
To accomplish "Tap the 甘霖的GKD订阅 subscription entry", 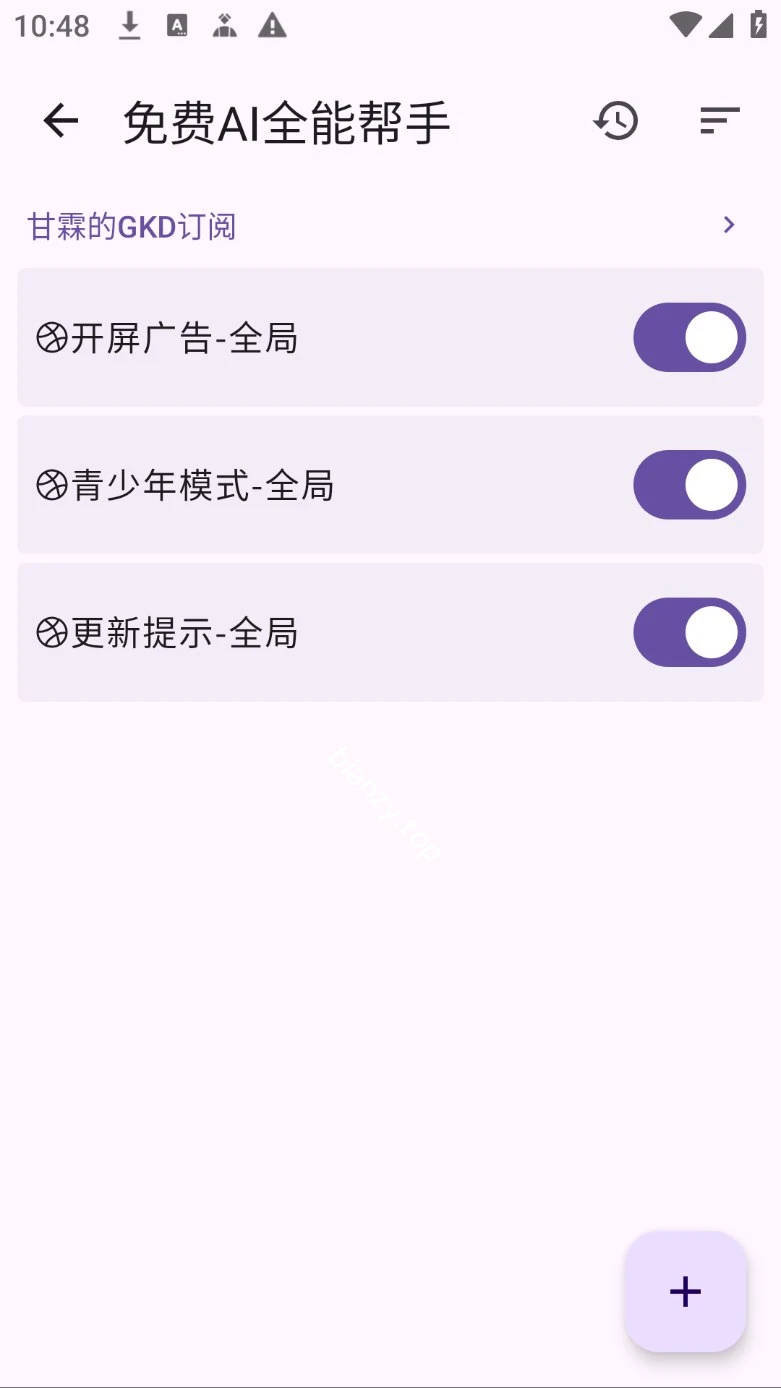I will click(x=131, y=225).
